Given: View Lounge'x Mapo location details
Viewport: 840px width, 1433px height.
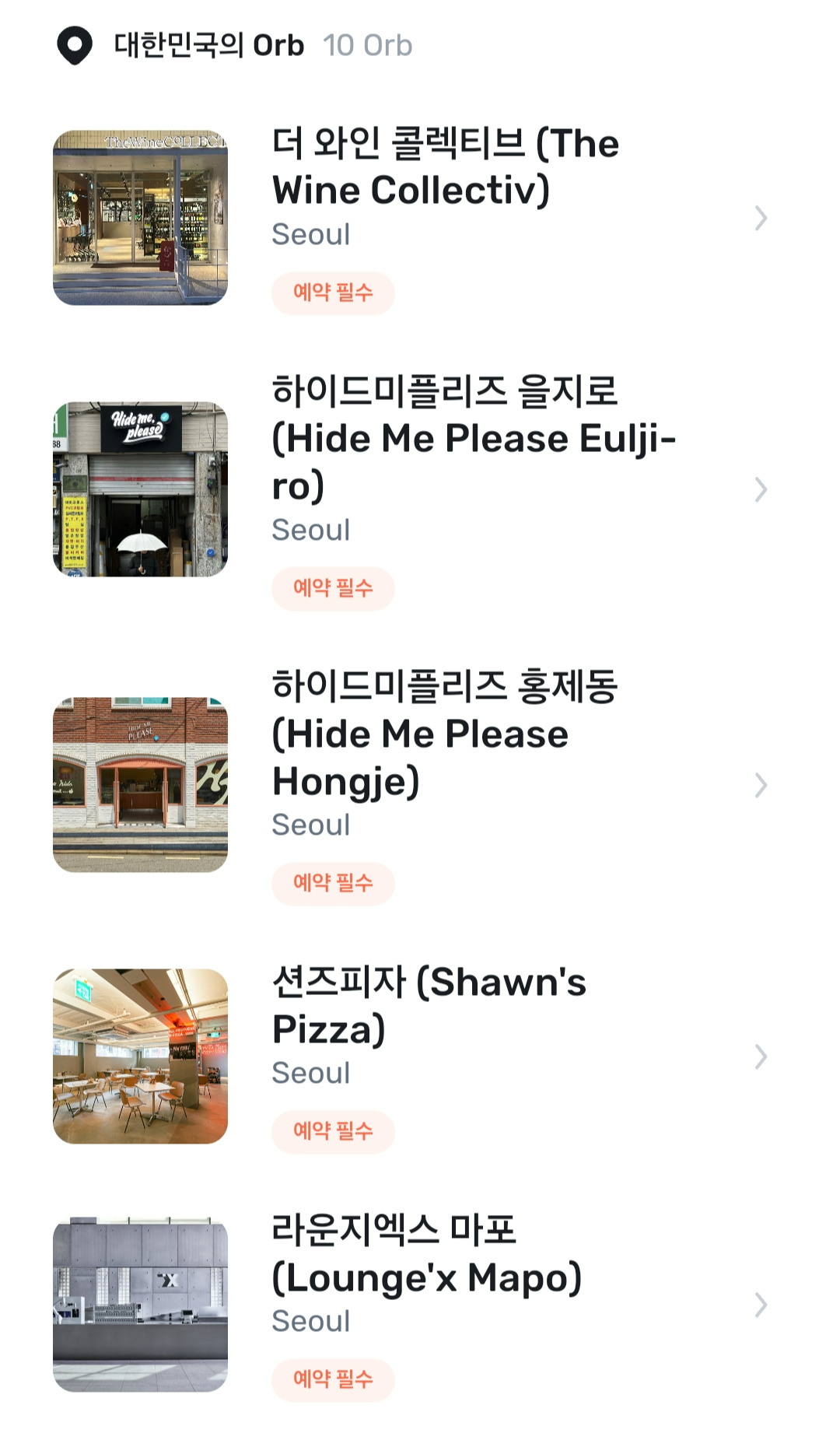Looking at the screenshot, I should (426, 1253).
